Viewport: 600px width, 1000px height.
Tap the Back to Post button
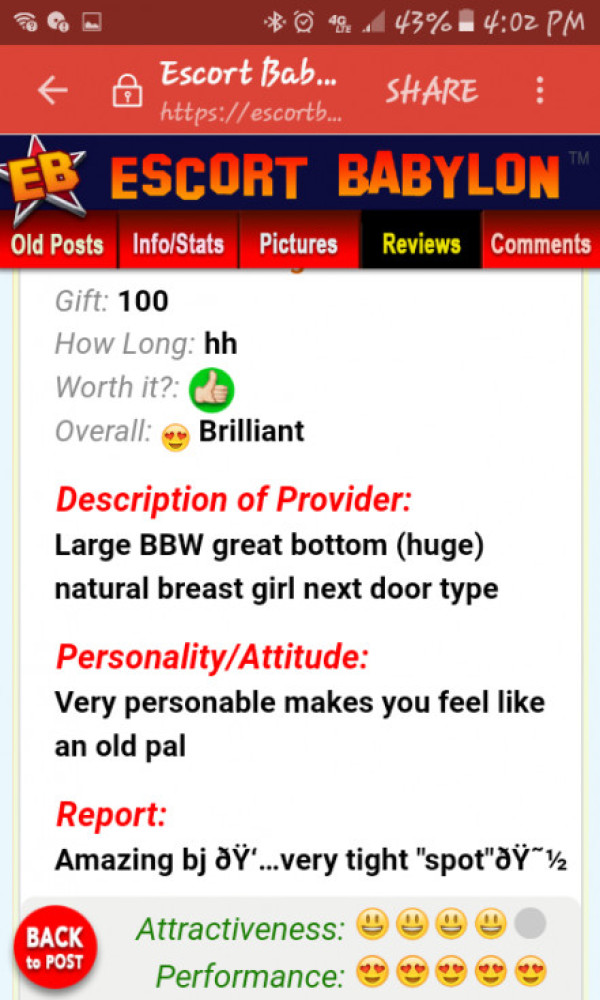[55, 948]
